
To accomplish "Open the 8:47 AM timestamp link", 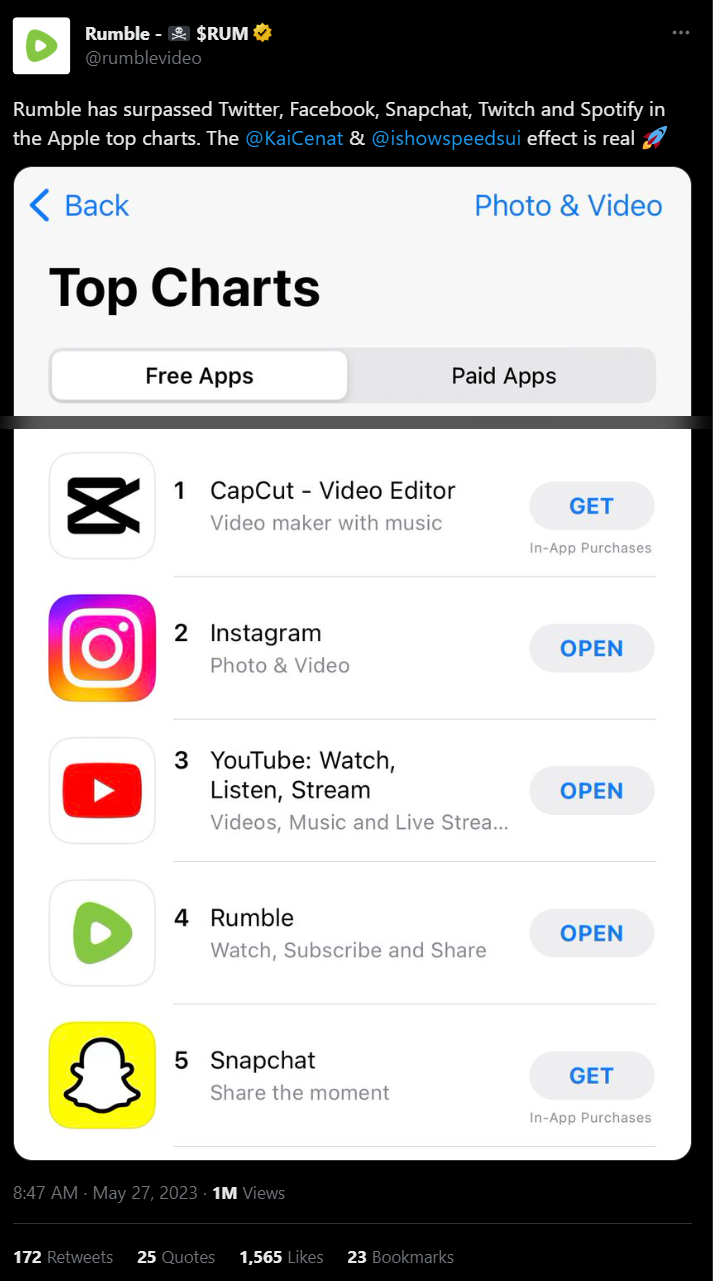I will click(45, 1193).
